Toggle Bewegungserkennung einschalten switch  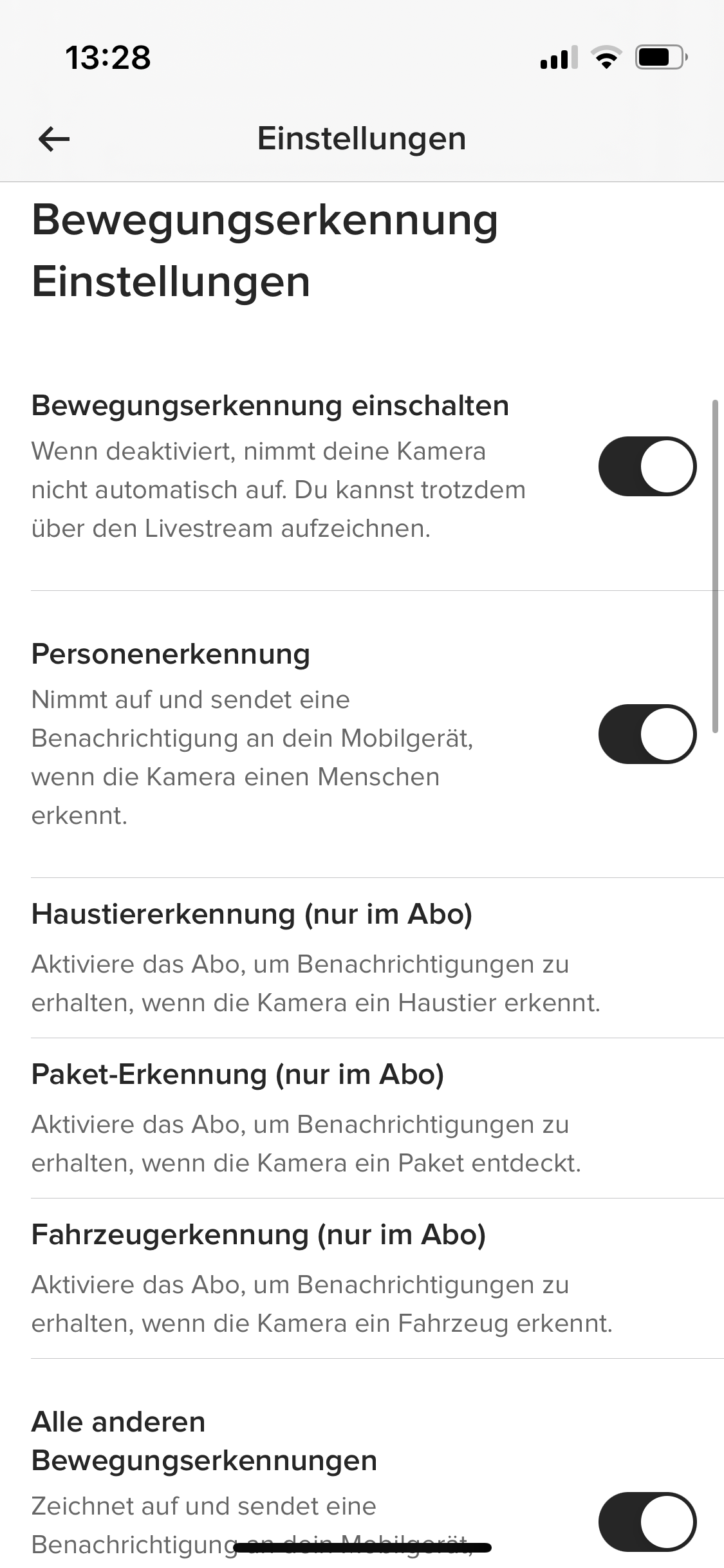click(x=647, y=467)
